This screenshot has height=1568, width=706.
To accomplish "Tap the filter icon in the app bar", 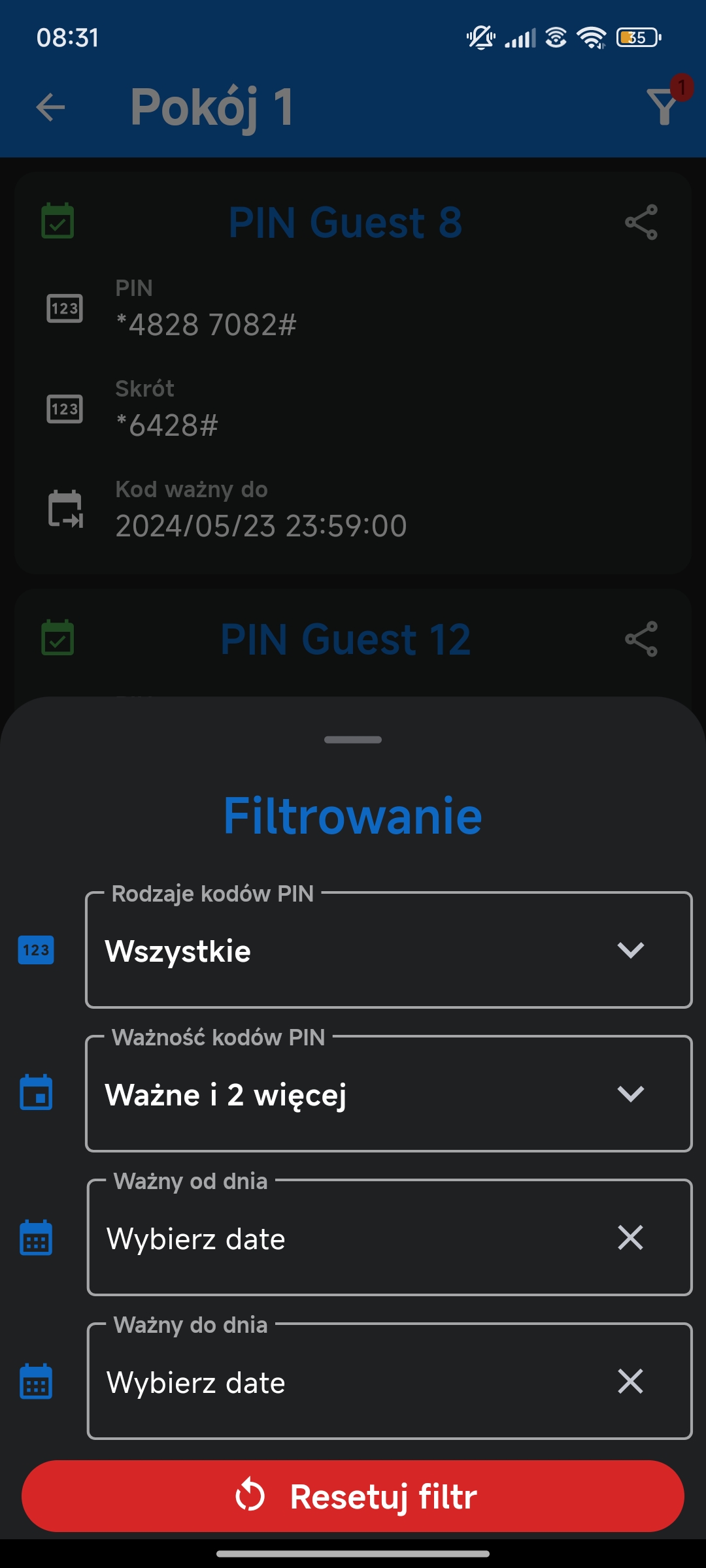I will click(x=664, y=106).
